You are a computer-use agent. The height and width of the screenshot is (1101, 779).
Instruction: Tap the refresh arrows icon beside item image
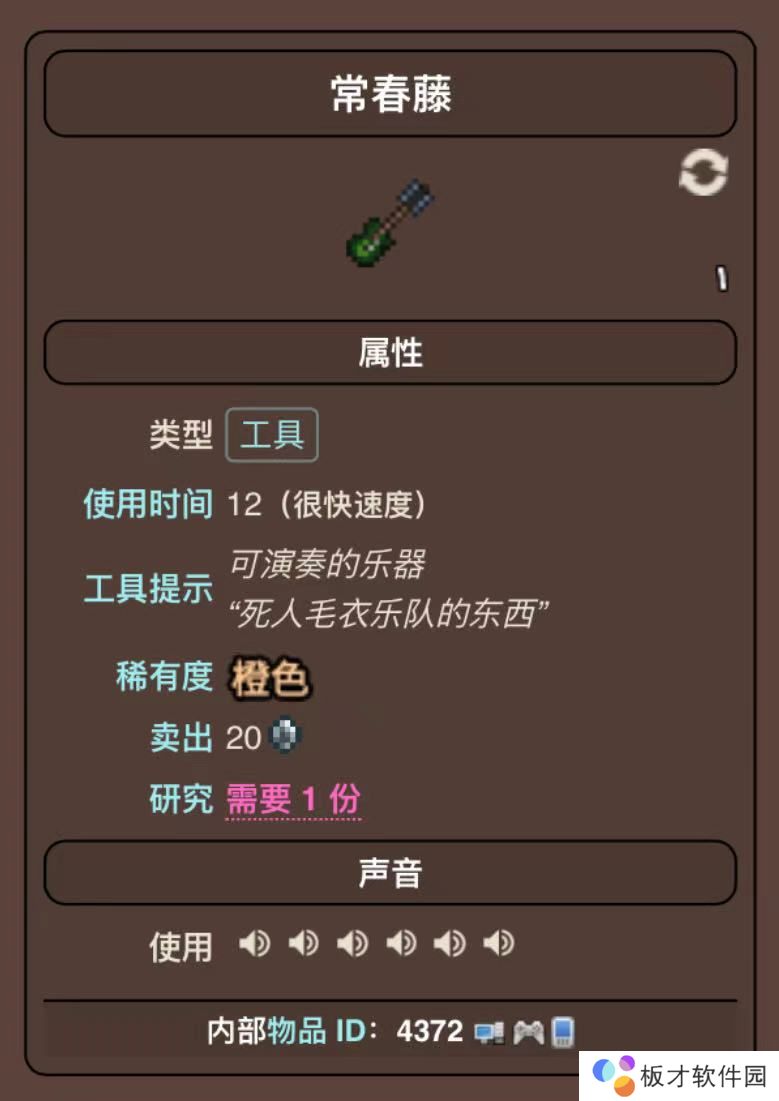[703, 173]
